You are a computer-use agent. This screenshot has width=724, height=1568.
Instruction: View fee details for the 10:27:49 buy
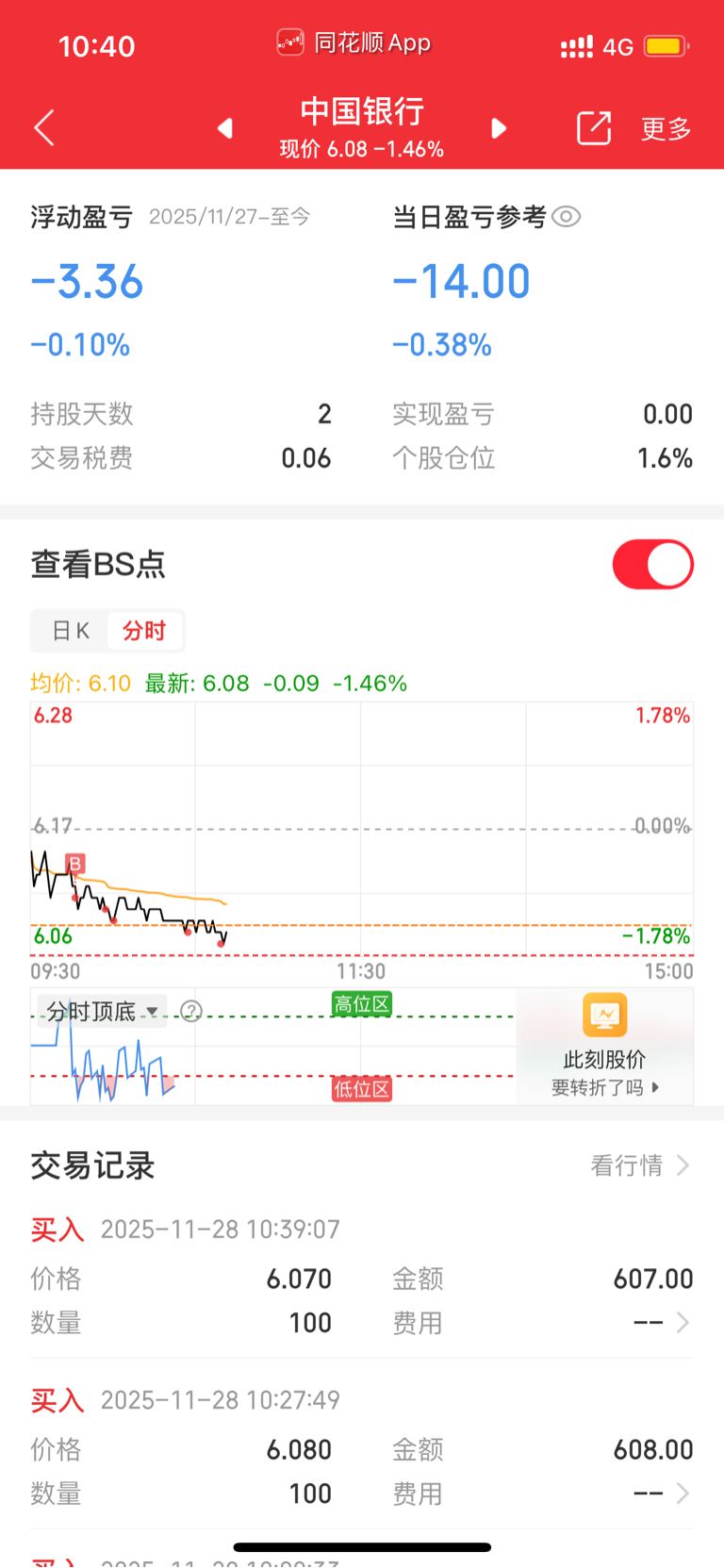tap(662, 1494)
